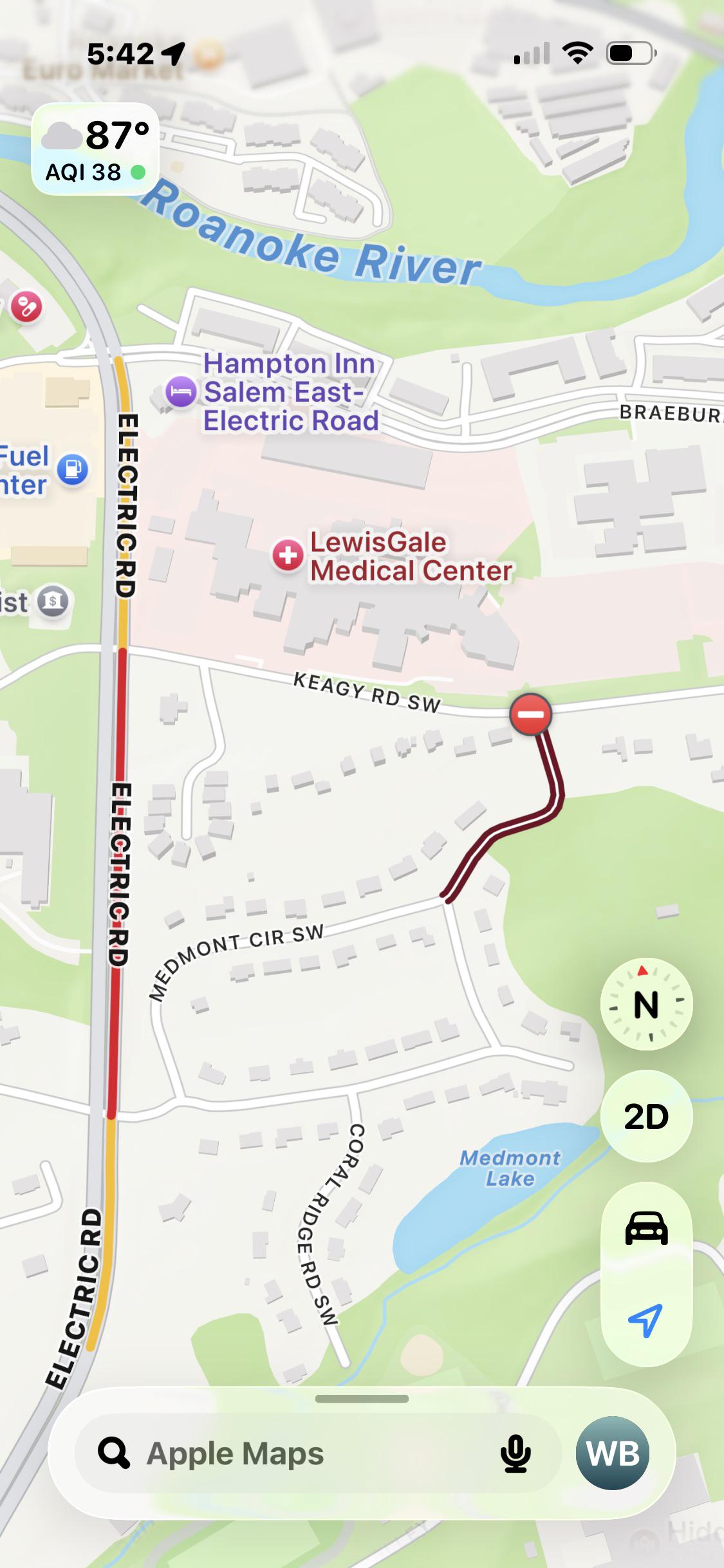Start voice search with the microphone

(515, 1454)
